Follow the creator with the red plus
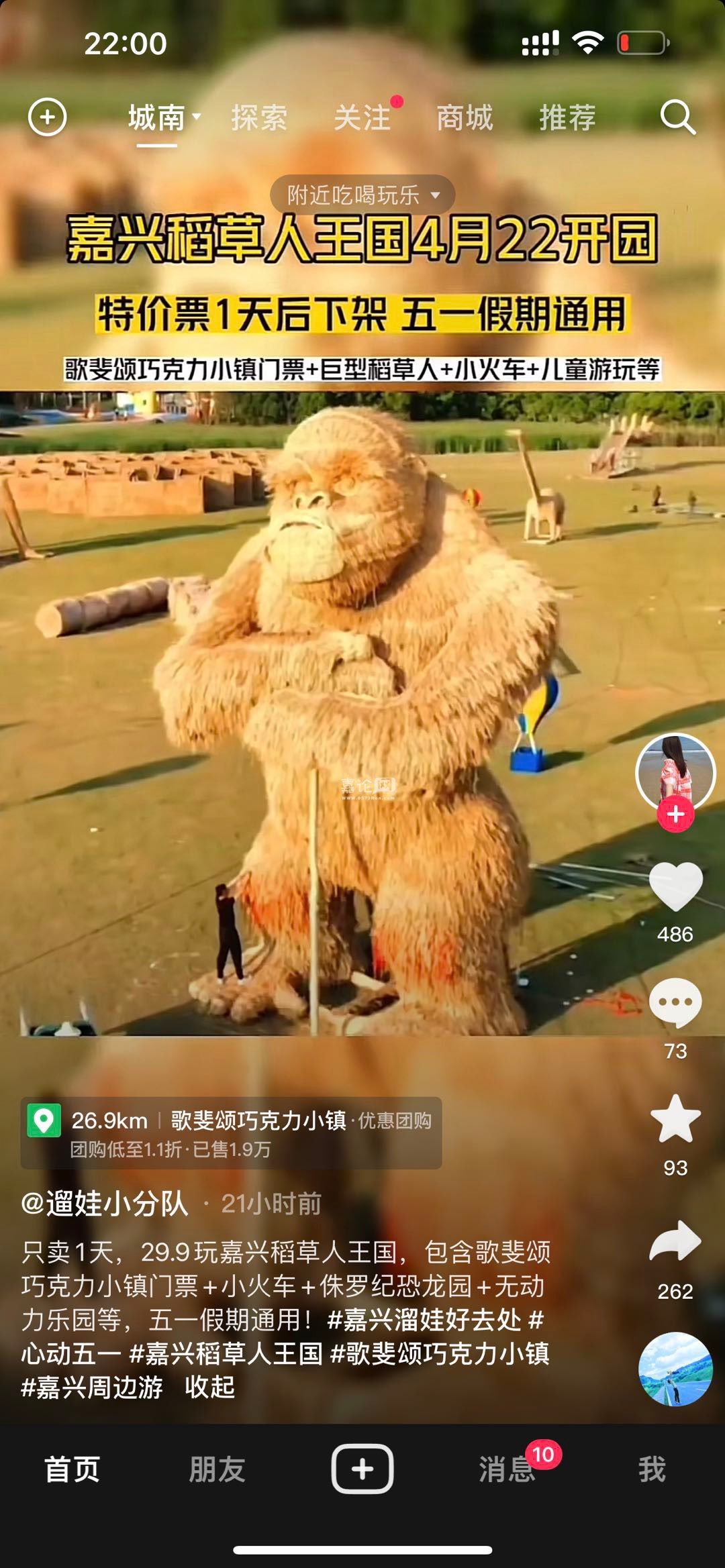Viewport: 725px width, 1568px height. [675, 814]
